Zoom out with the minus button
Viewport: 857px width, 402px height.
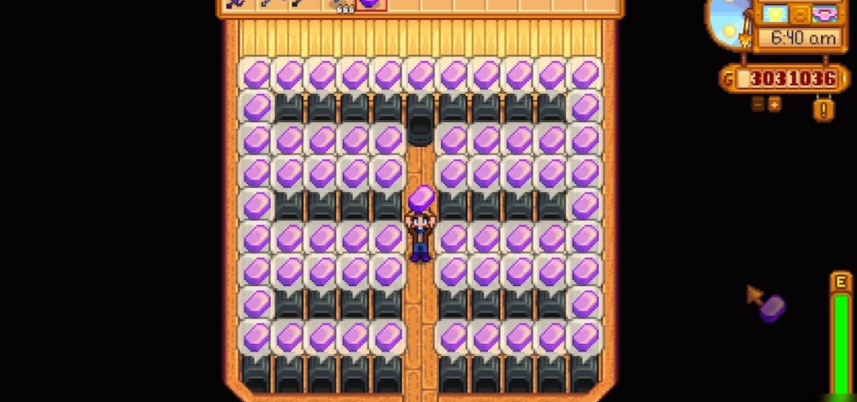pyautogui.click(x=758, y=104)
